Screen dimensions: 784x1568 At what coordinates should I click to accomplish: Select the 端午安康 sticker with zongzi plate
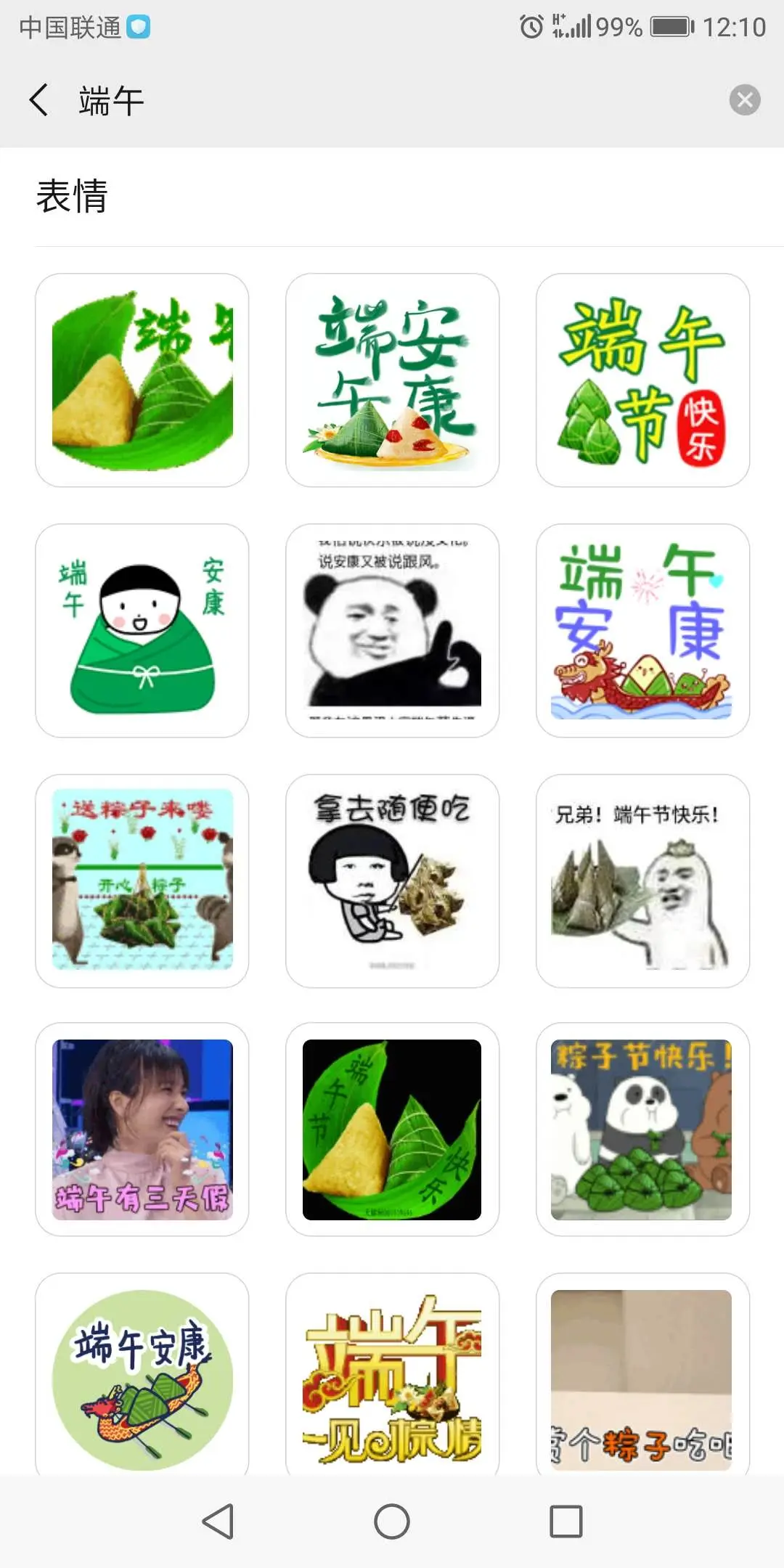coord(392,380)
